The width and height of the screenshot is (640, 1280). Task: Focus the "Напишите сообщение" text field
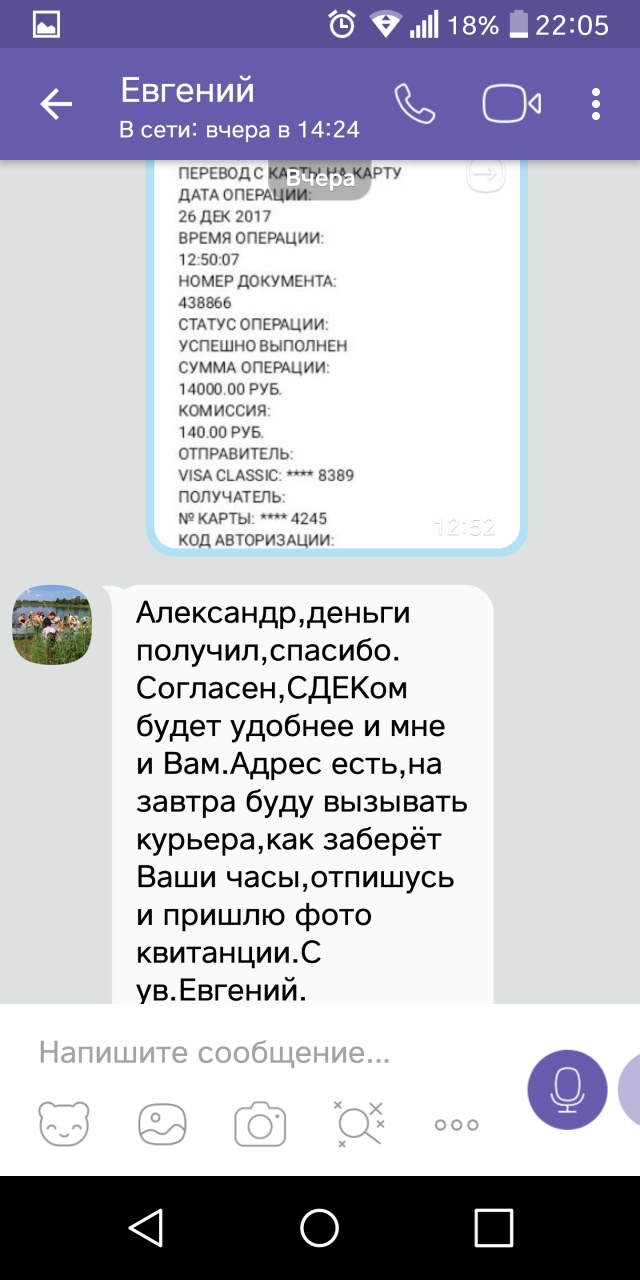270,1052
